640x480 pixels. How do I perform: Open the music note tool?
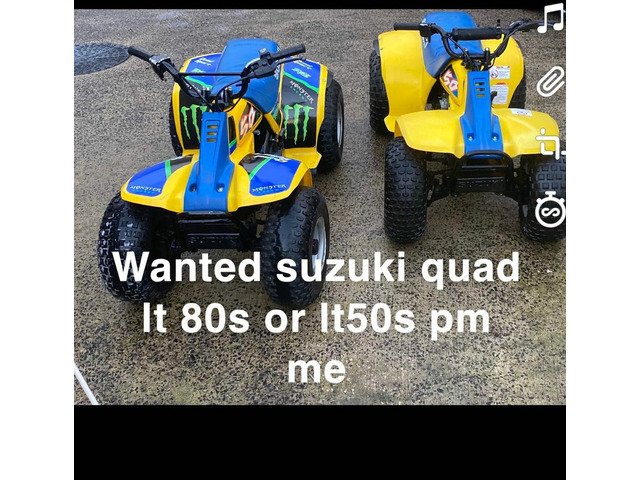tap(550, 18)
